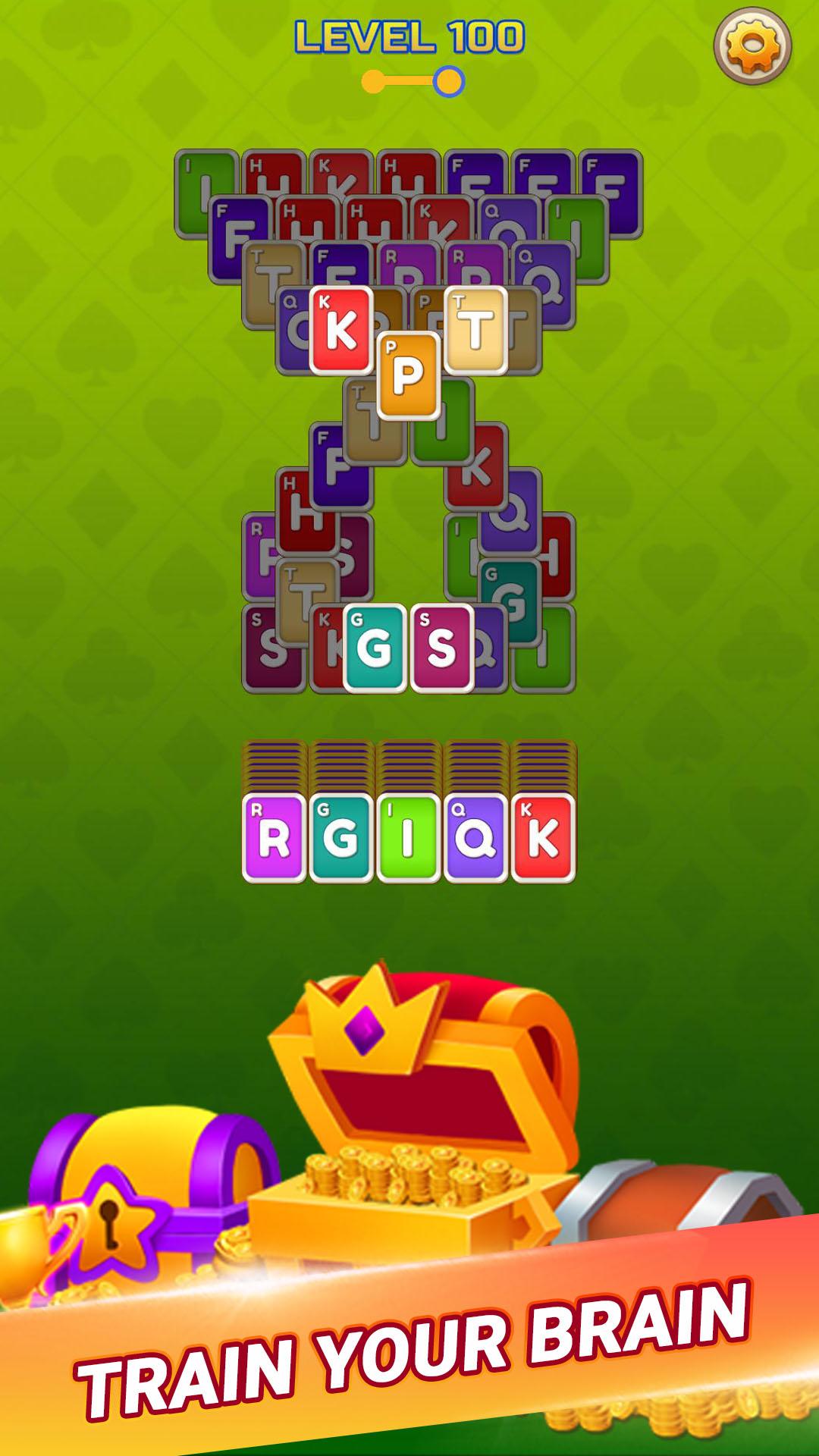The height and width of the screenshot is (1456, 819).
Task: Select the highlighted red K tile on the board
Action: point(341,330)
